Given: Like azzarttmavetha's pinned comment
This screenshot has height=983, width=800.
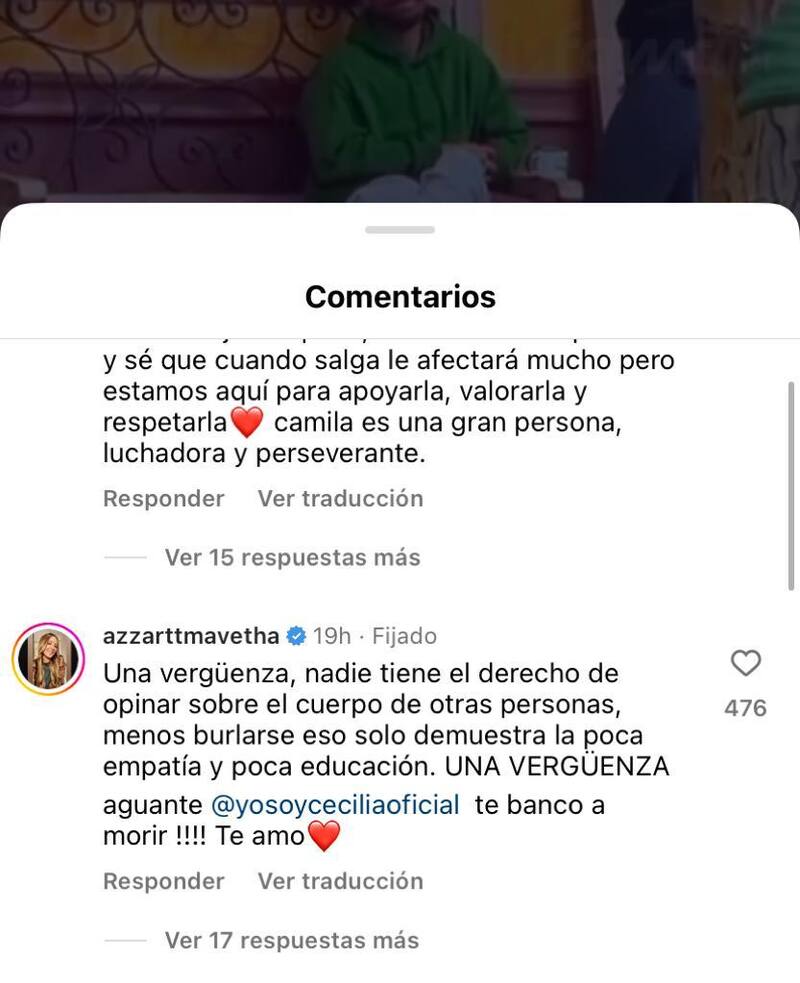Looking at the screenshot, I should (x=745, y=663).
